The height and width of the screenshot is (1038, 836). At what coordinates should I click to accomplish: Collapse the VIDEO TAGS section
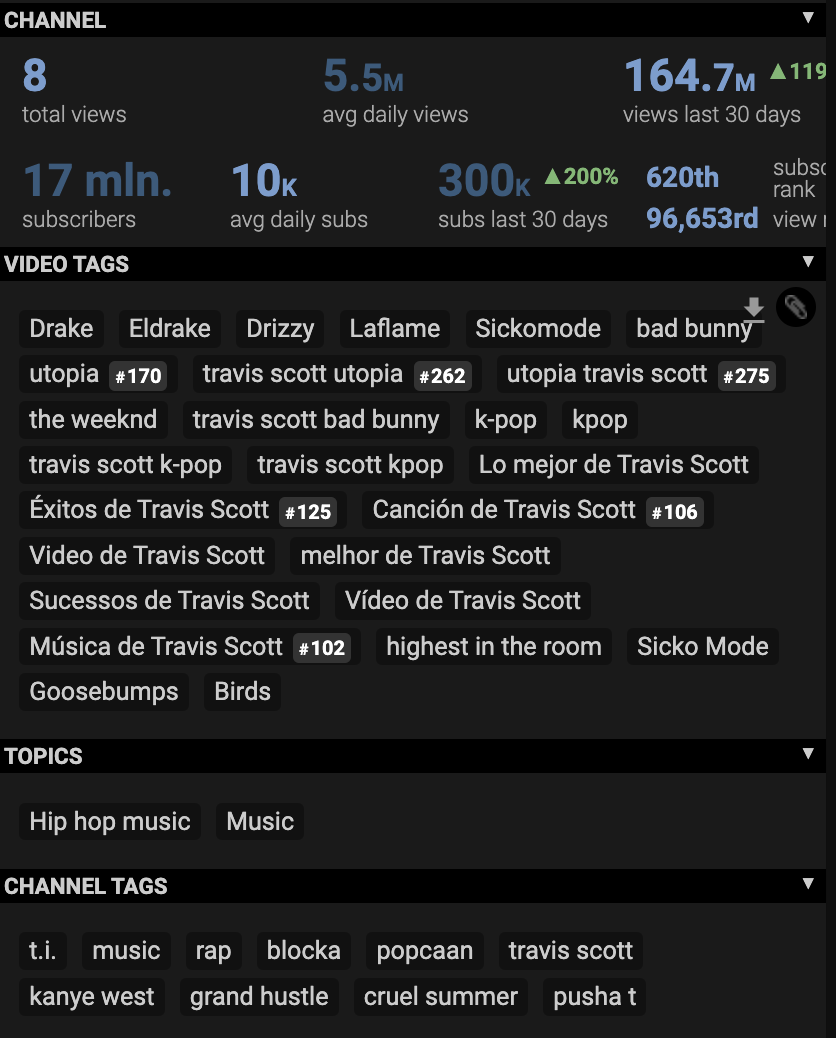(808, 261)
